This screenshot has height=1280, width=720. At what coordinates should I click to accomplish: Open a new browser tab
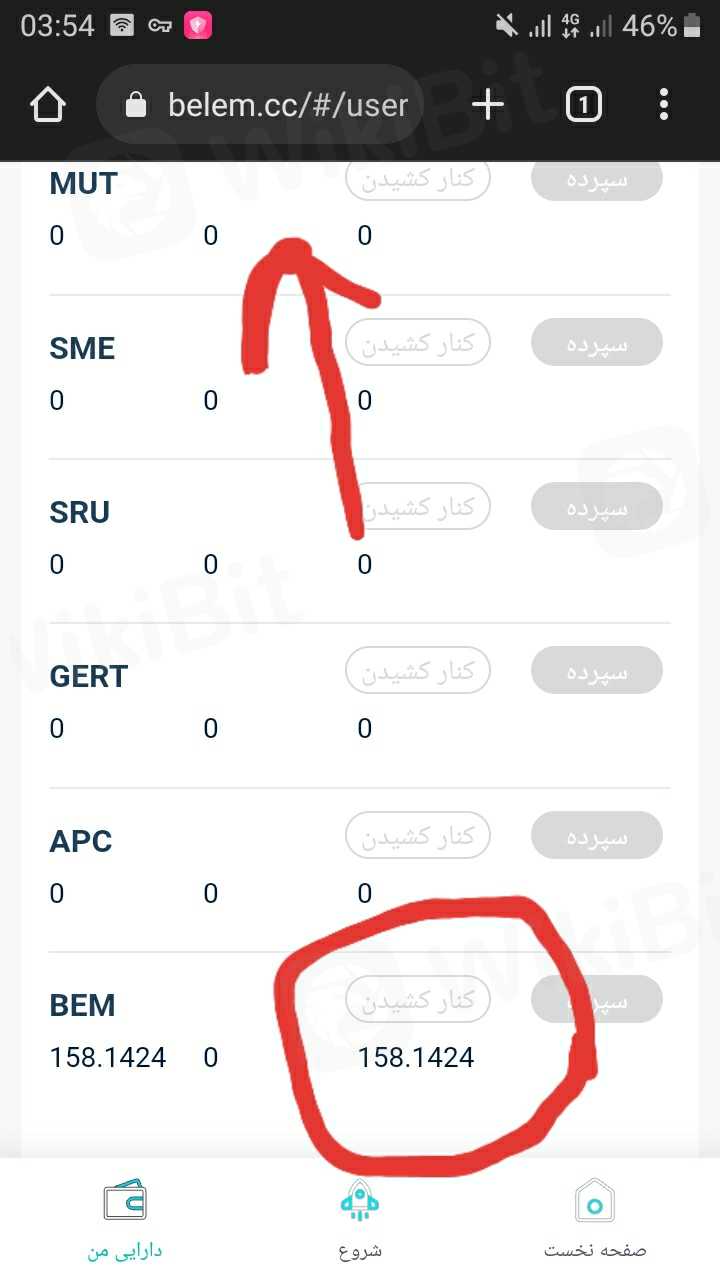488,104
